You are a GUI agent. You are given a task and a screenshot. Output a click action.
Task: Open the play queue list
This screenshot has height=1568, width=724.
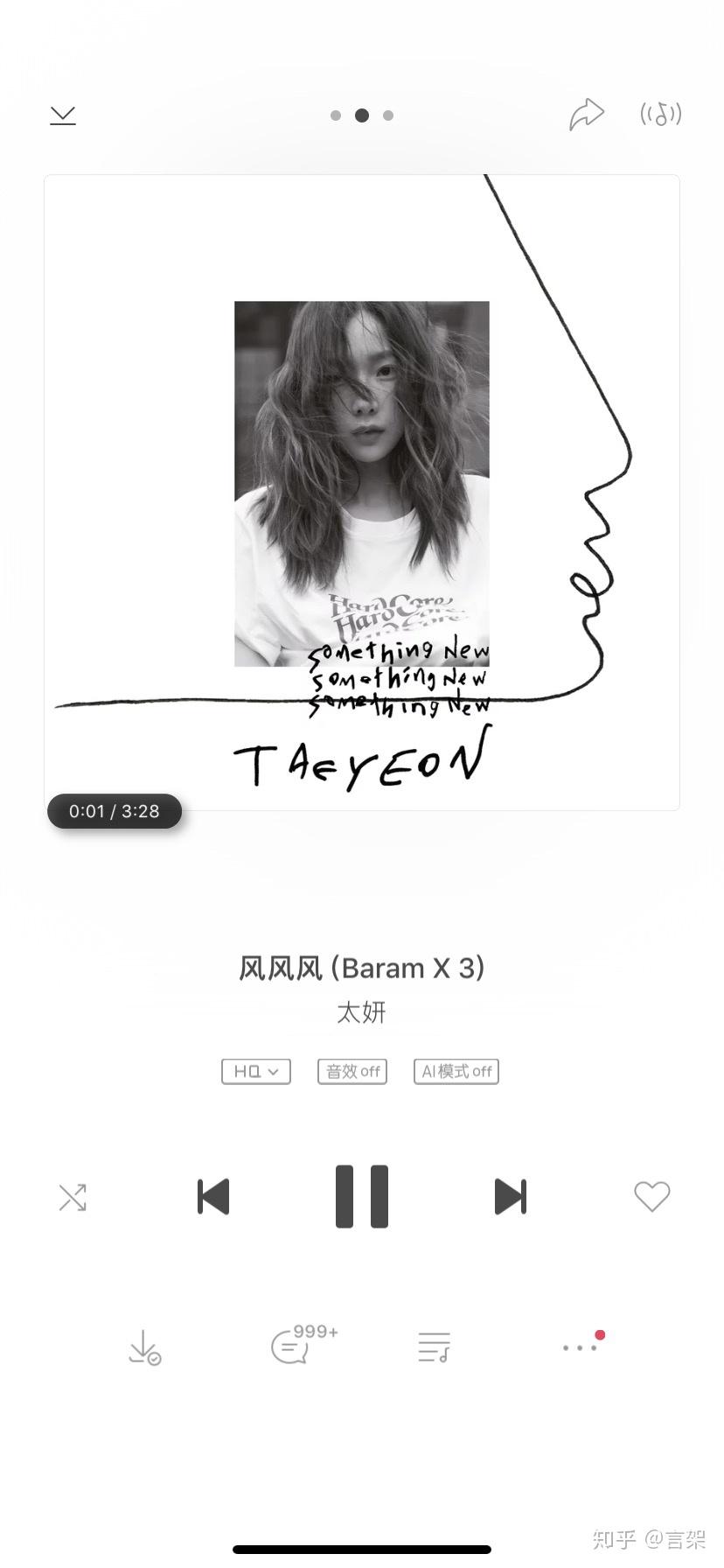pyautogui.click(x=434, y=1347)
